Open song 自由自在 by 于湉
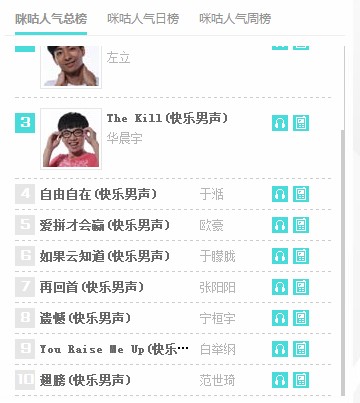 pos(98,194)
